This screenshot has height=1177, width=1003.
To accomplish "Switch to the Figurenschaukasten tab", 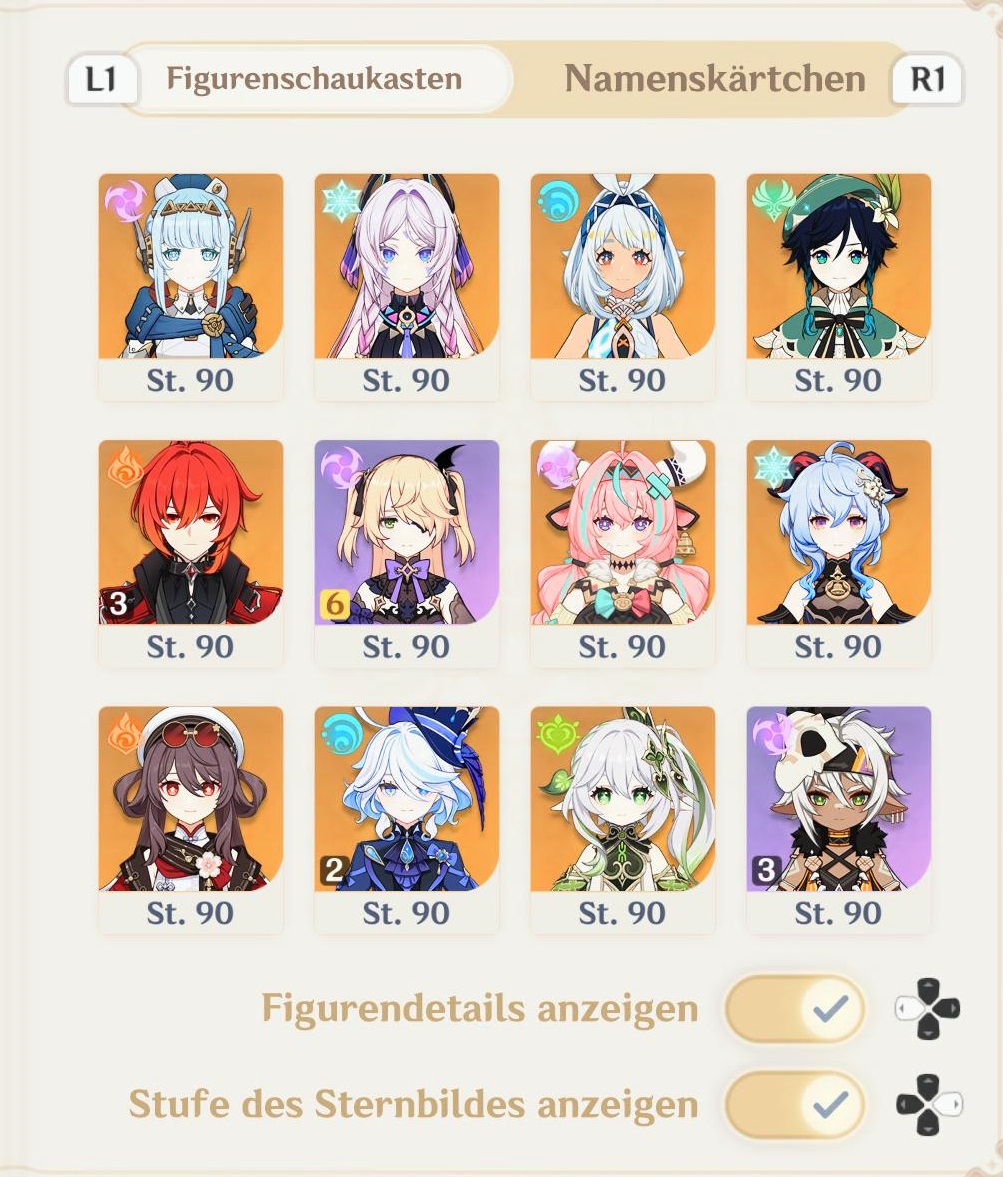I will [313, 79].
